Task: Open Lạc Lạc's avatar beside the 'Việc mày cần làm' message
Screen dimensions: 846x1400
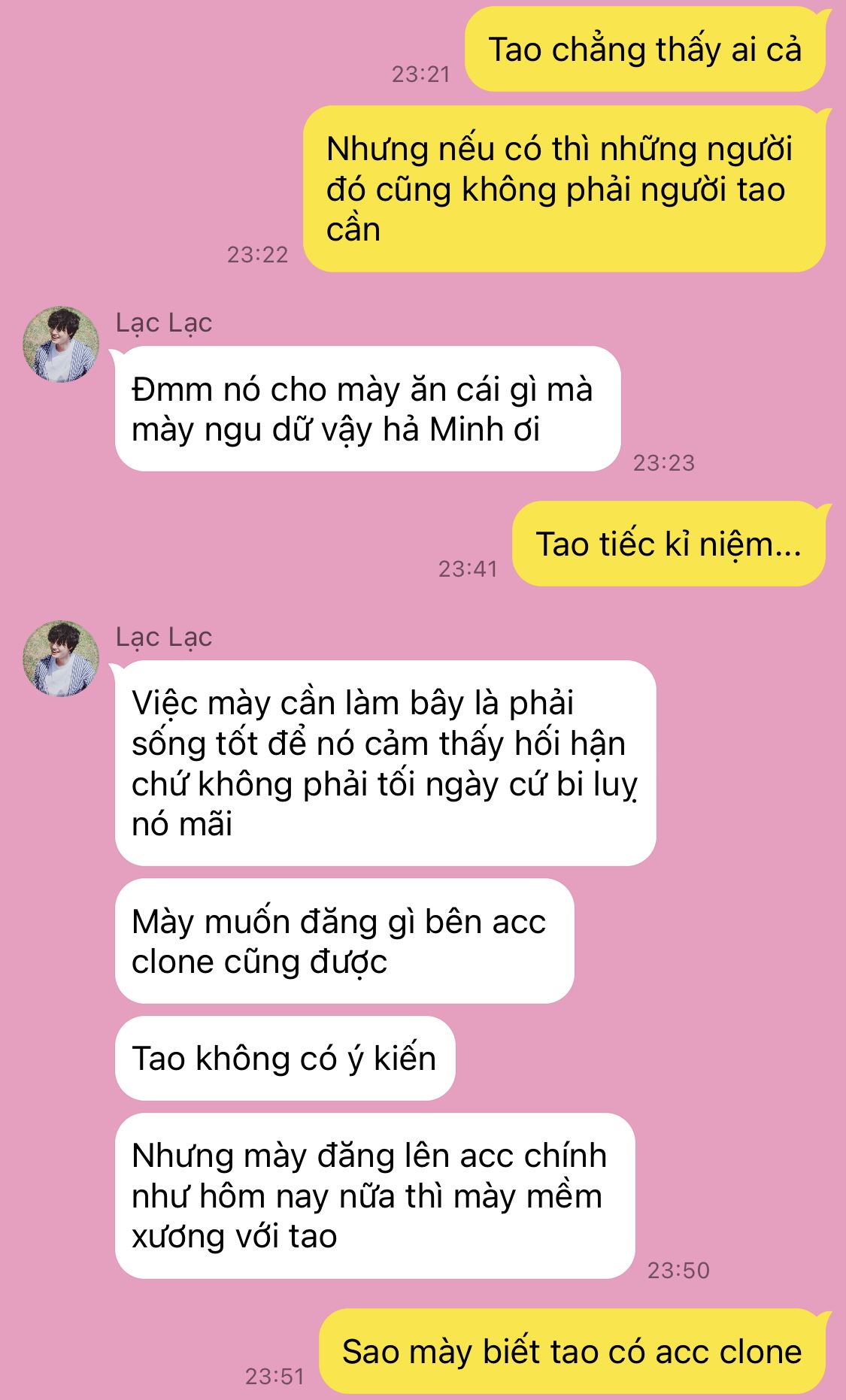Action: pyautogui.click(x=62, y=659)
